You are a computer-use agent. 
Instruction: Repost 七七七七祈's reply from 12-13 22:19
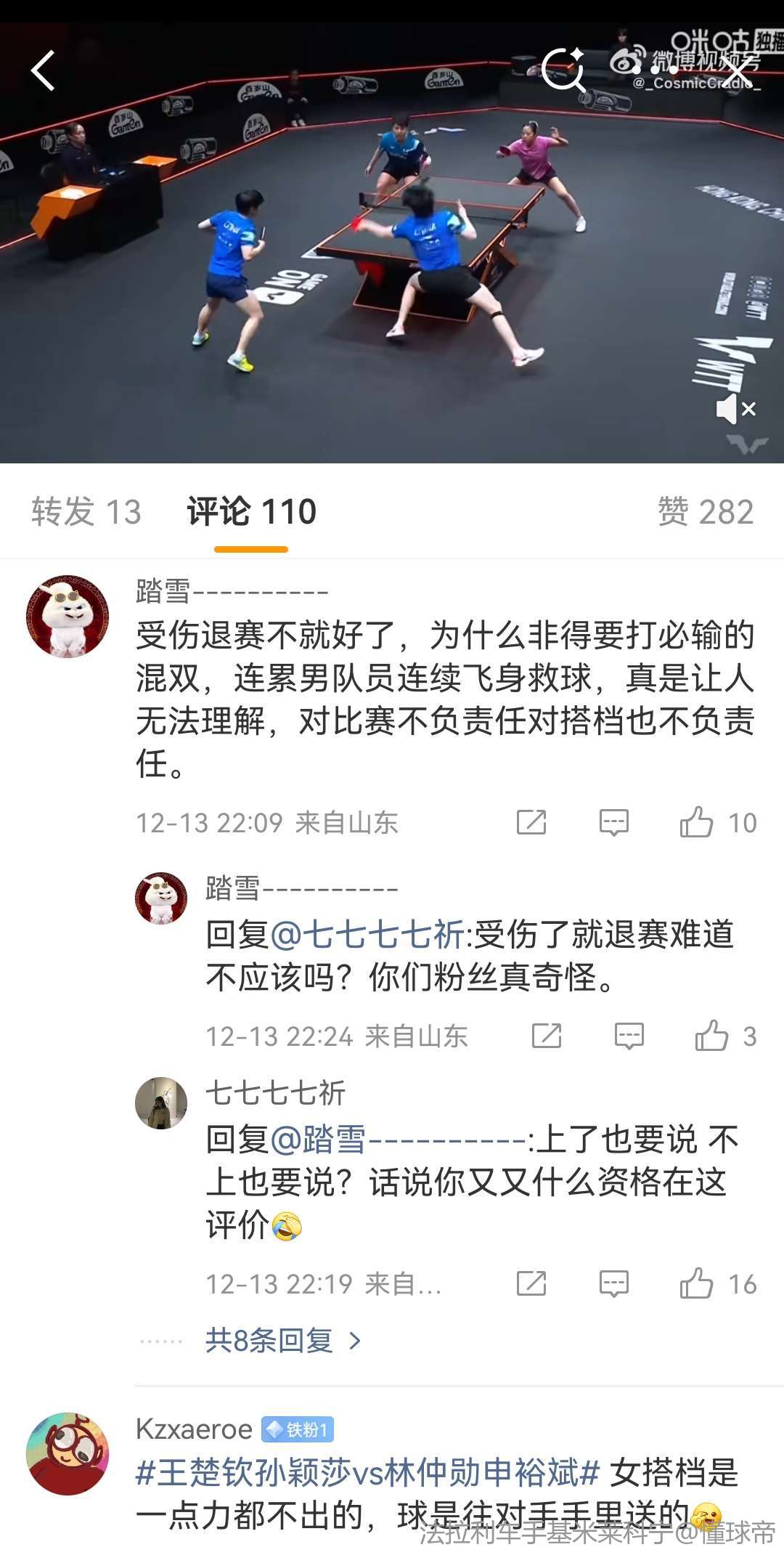[x=531, y=1283]
